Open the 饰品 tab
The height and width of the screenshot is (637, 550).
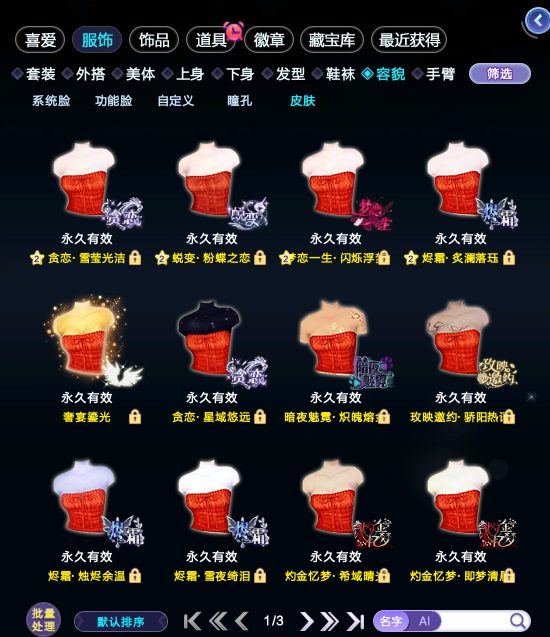click(x=154, y=40)
